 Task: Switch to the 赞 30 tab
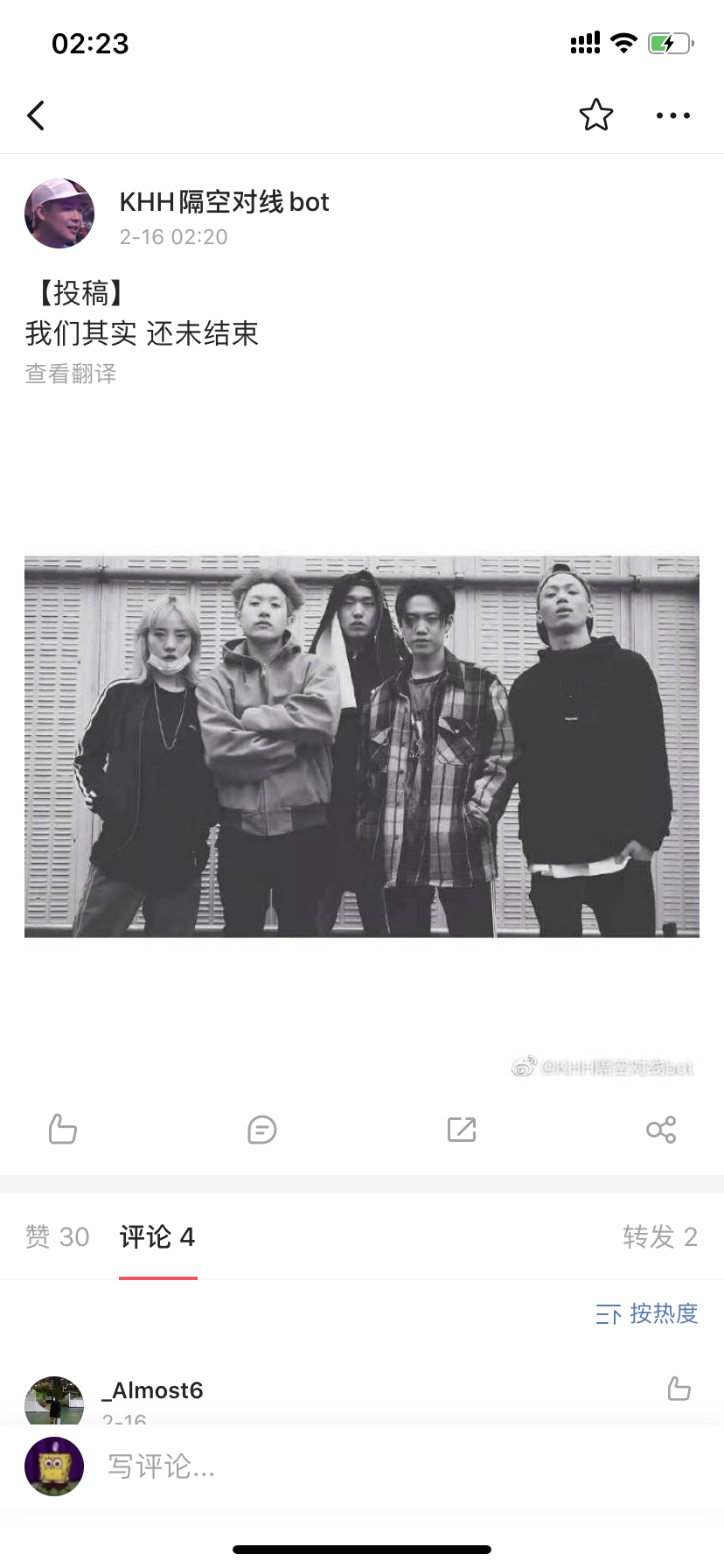click(x=58, y=1237)
